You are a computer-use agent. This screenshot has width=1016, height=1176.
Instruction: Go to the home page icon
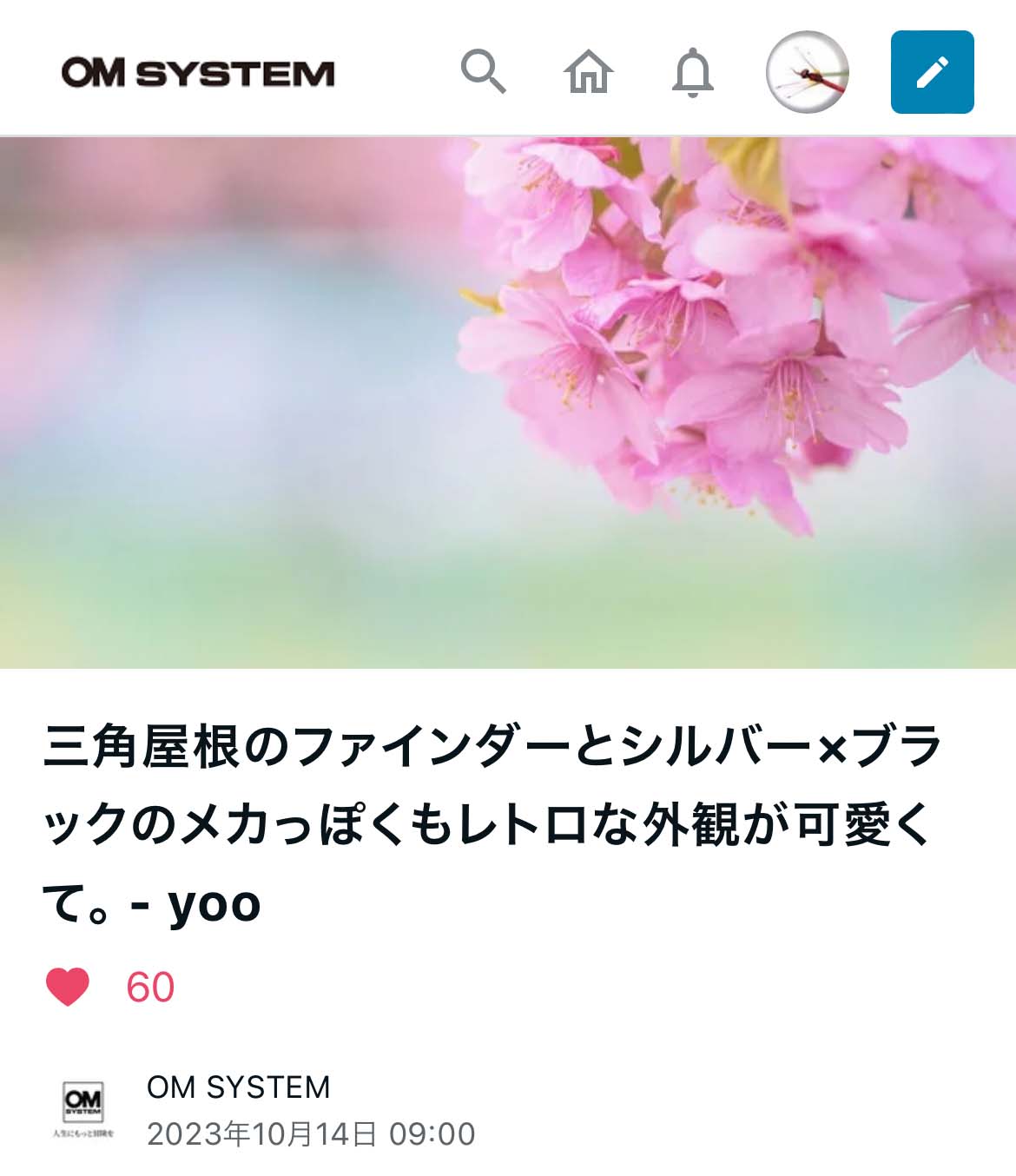click(x=589, y=71)
